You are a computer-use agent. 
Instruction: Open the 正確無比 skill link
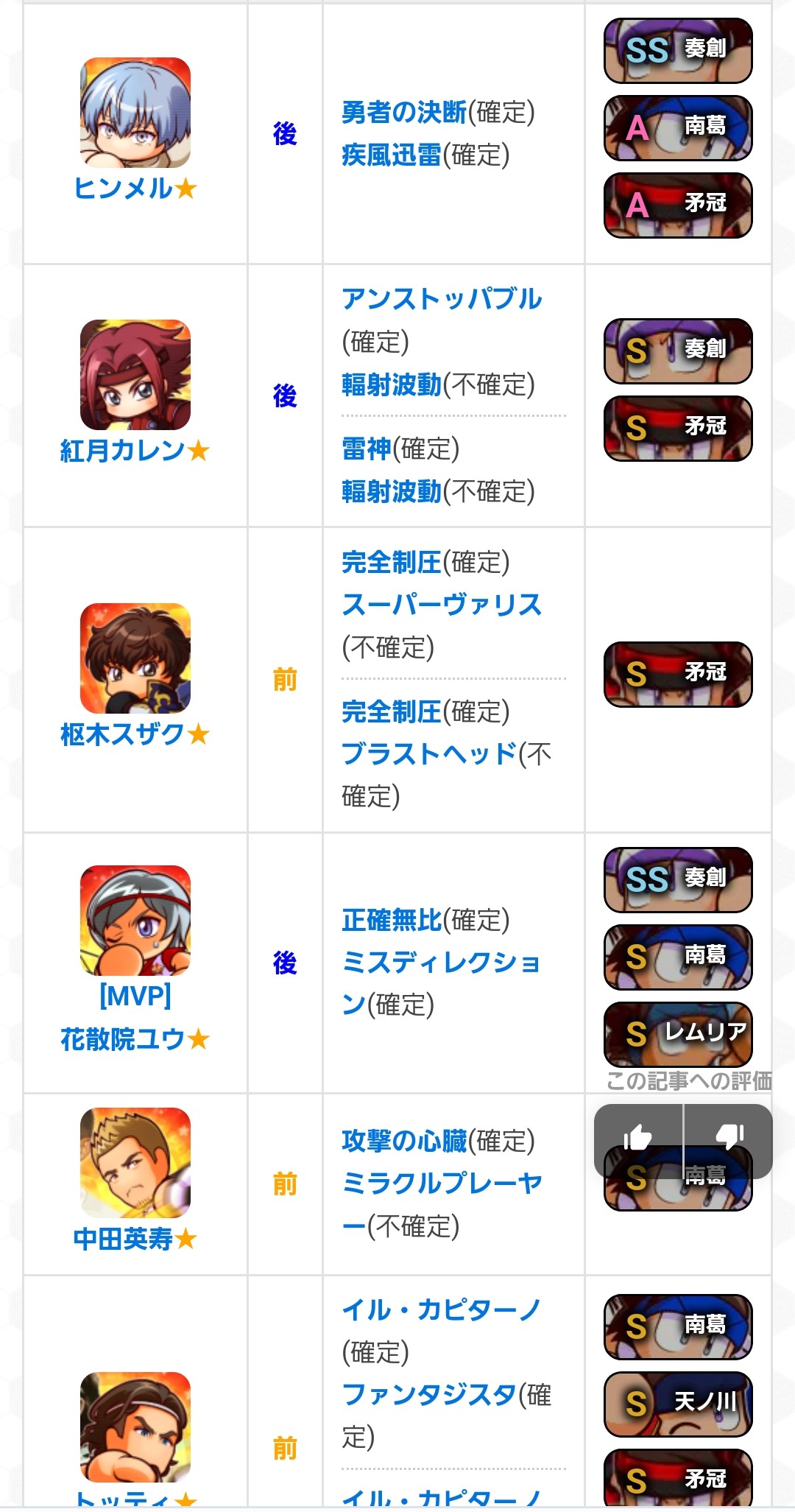tap(392, 920)
